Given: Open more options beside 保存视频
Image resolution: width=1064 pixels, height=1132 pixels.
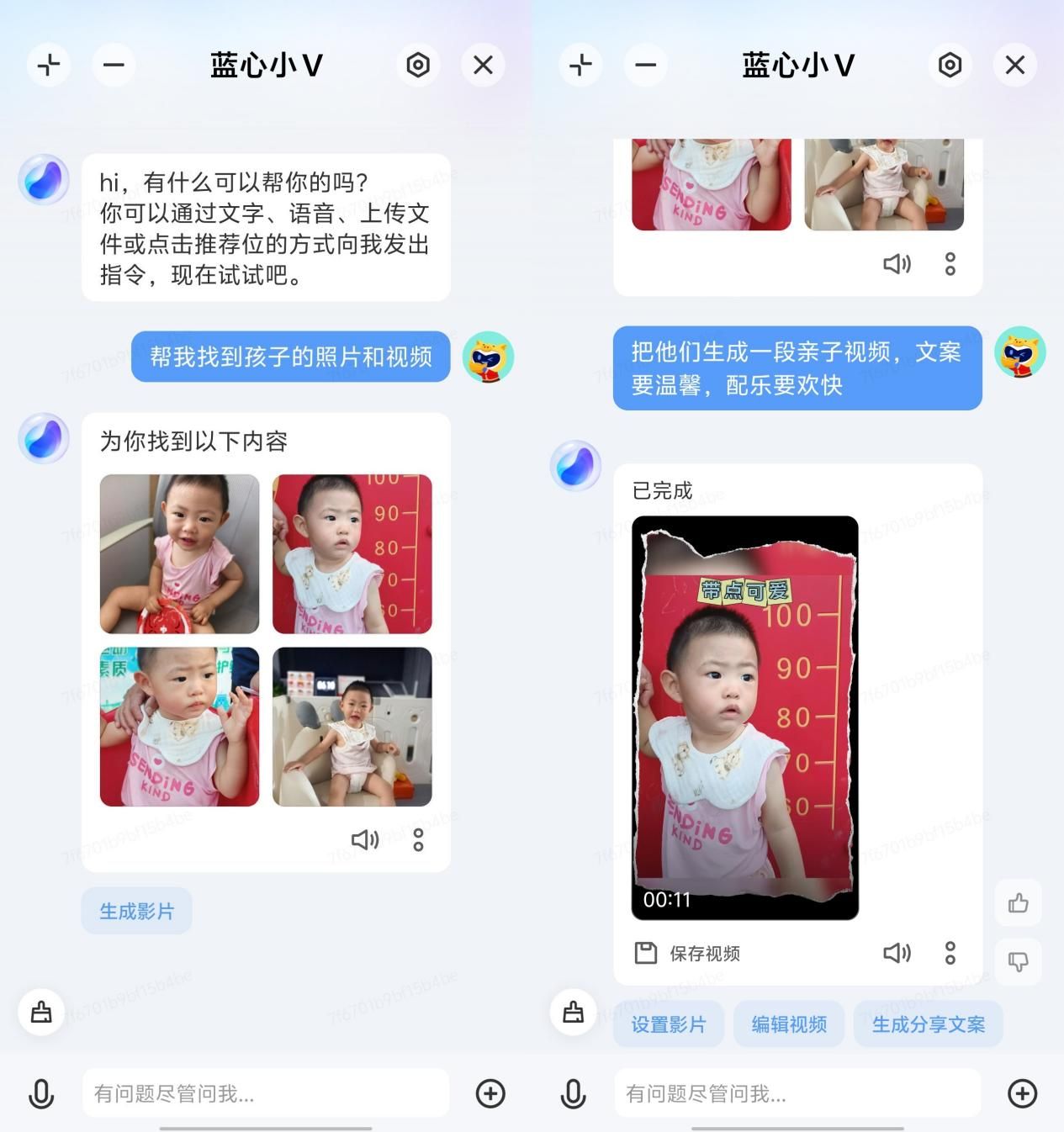Looking at the screenshot, I should tap(950, 953).
